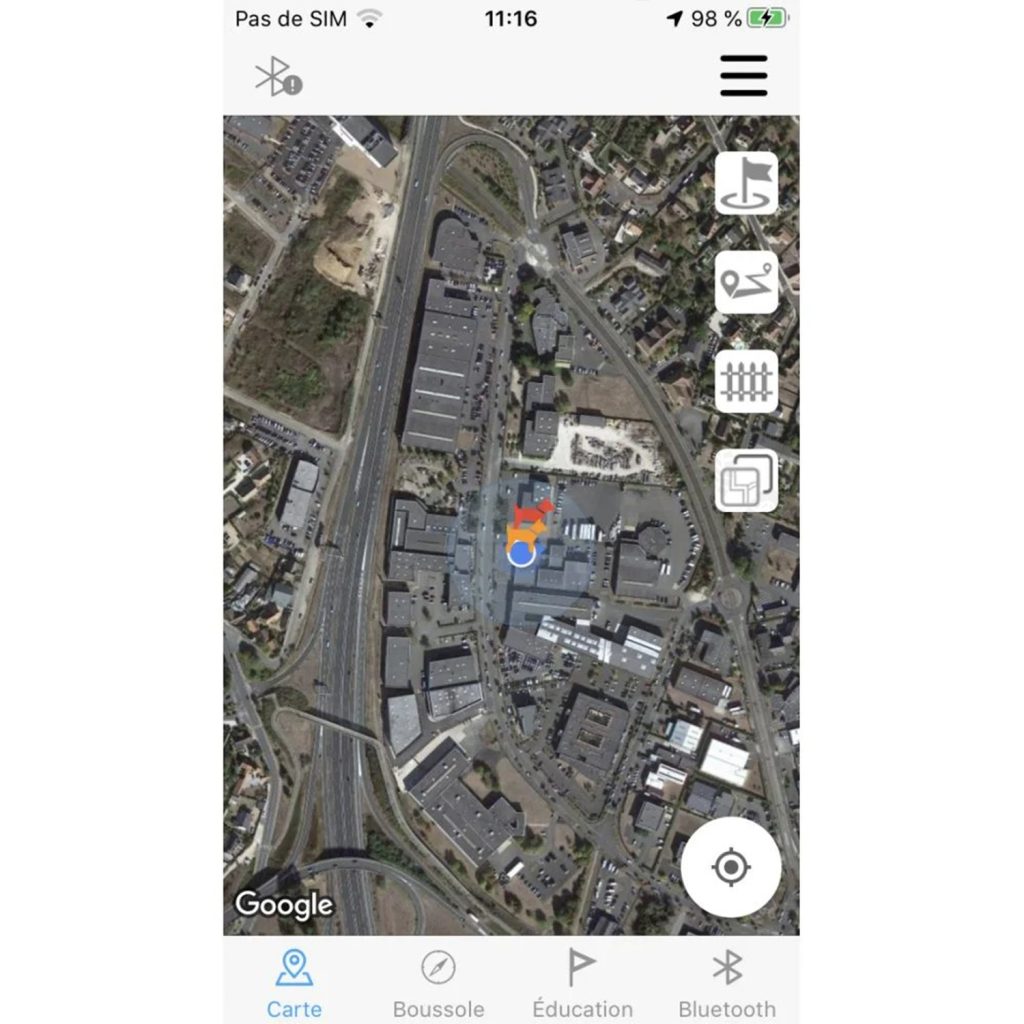
Task: Open the route path tool
Action: tap(747, 282)
